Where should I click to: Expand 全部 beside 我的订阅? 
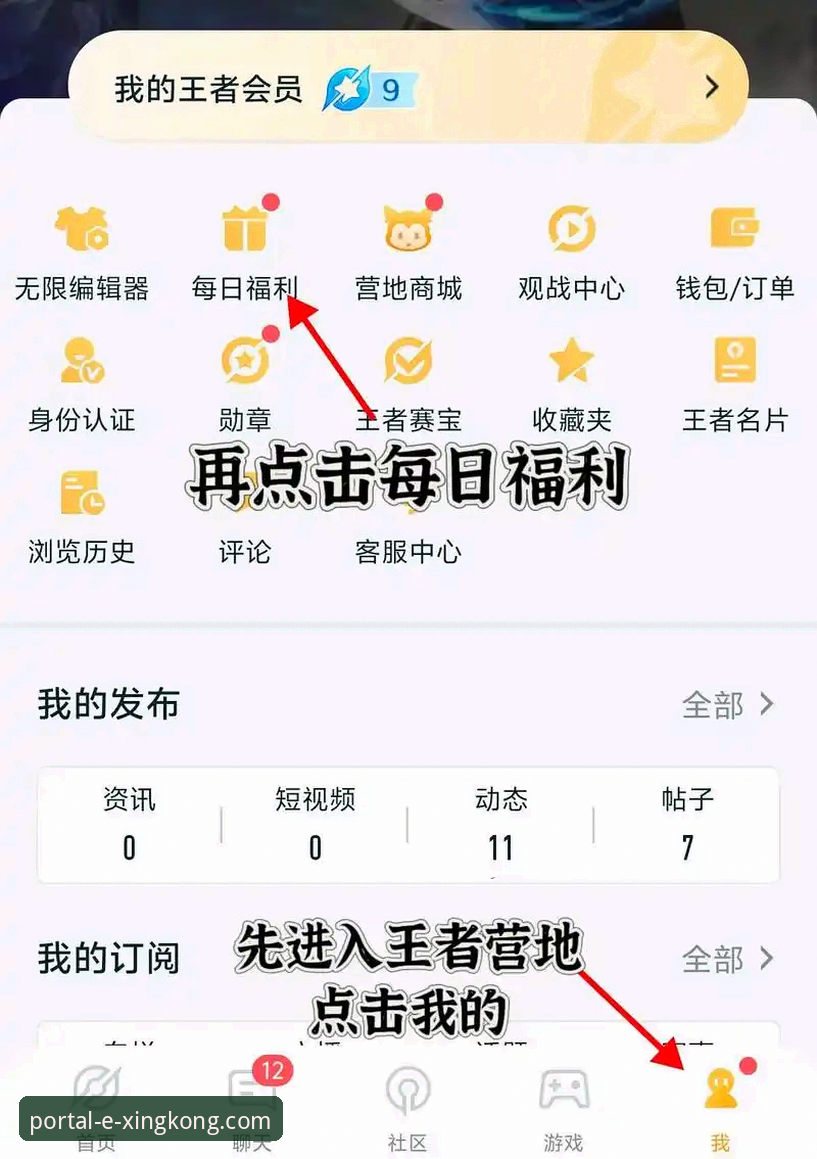[x=729, y=958]
